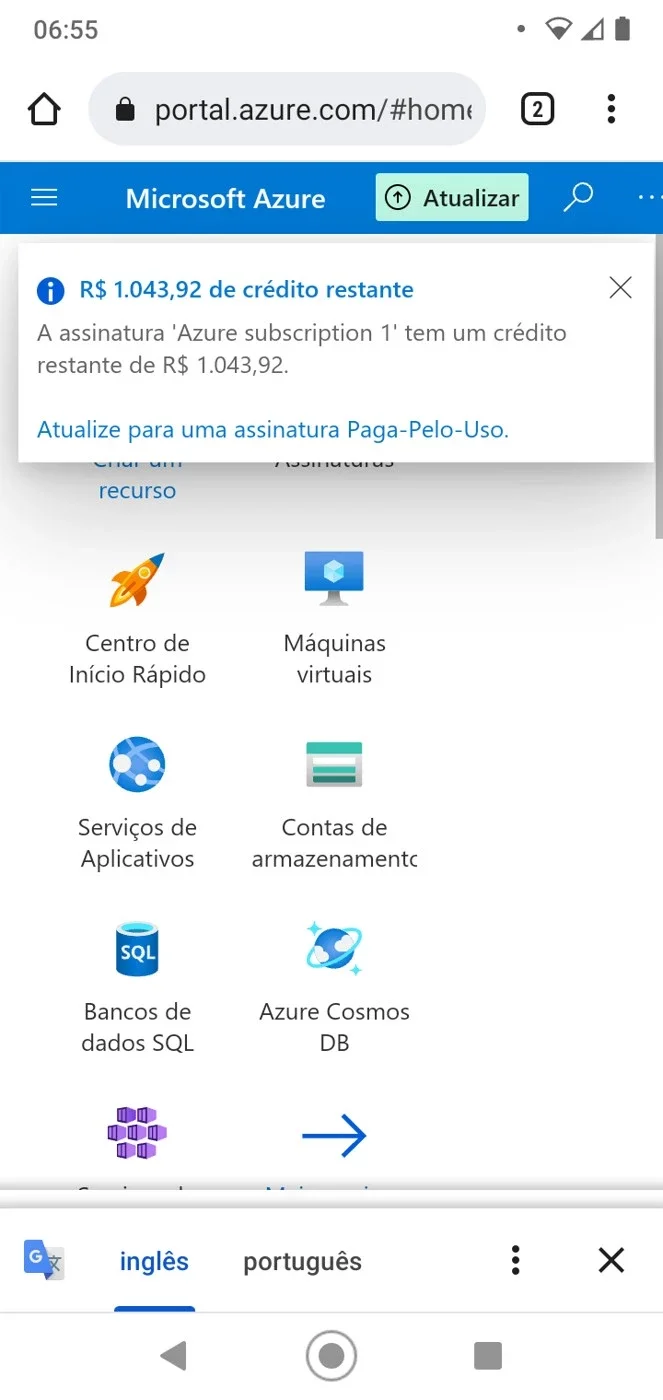The height and width of the screenshot is (1400, 663).
Task: Select inglês in the translate bar
Action: 154,1261
